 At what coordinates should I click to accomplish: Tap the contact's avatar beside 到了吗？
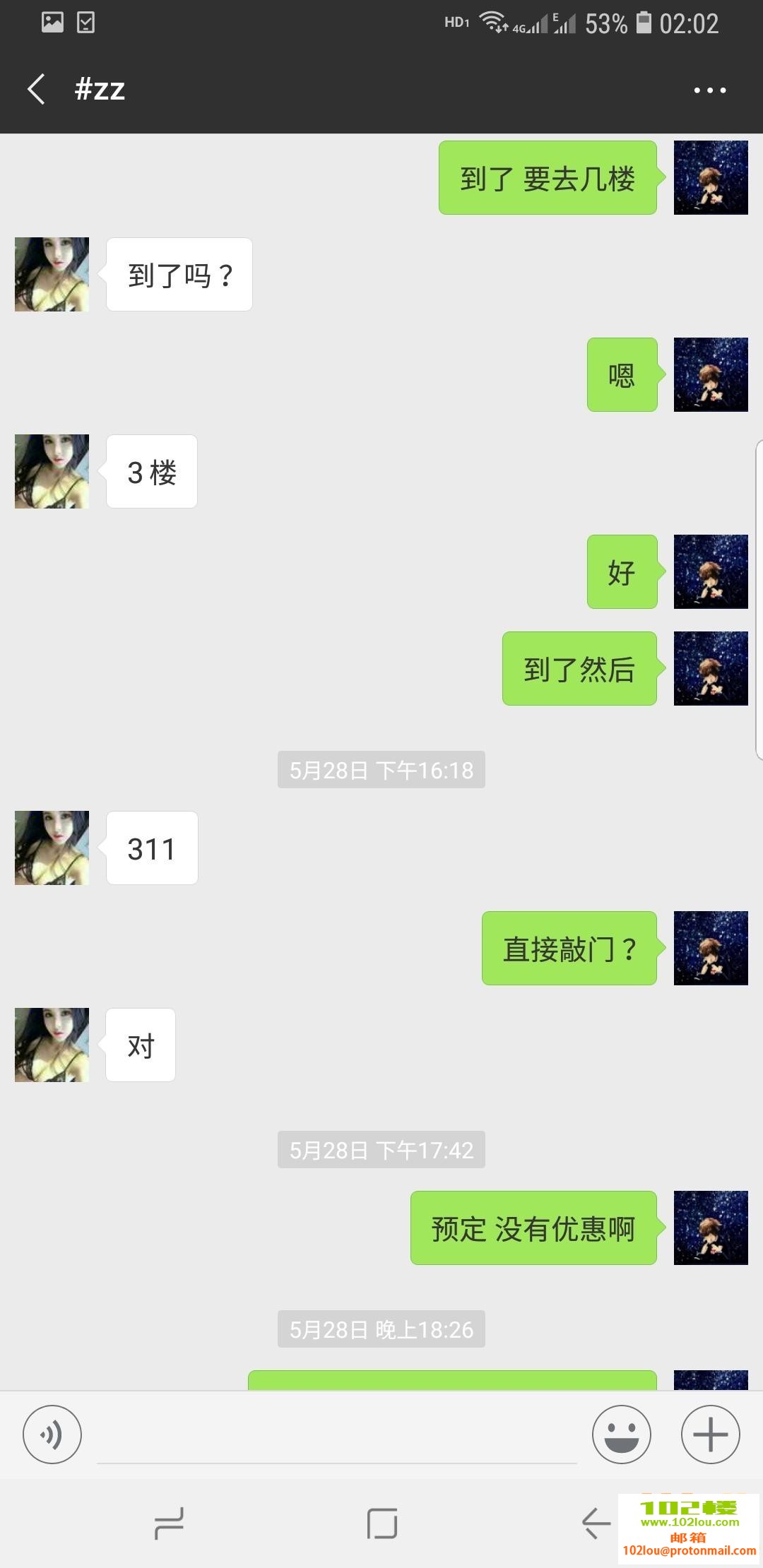[x=52, y=274]
